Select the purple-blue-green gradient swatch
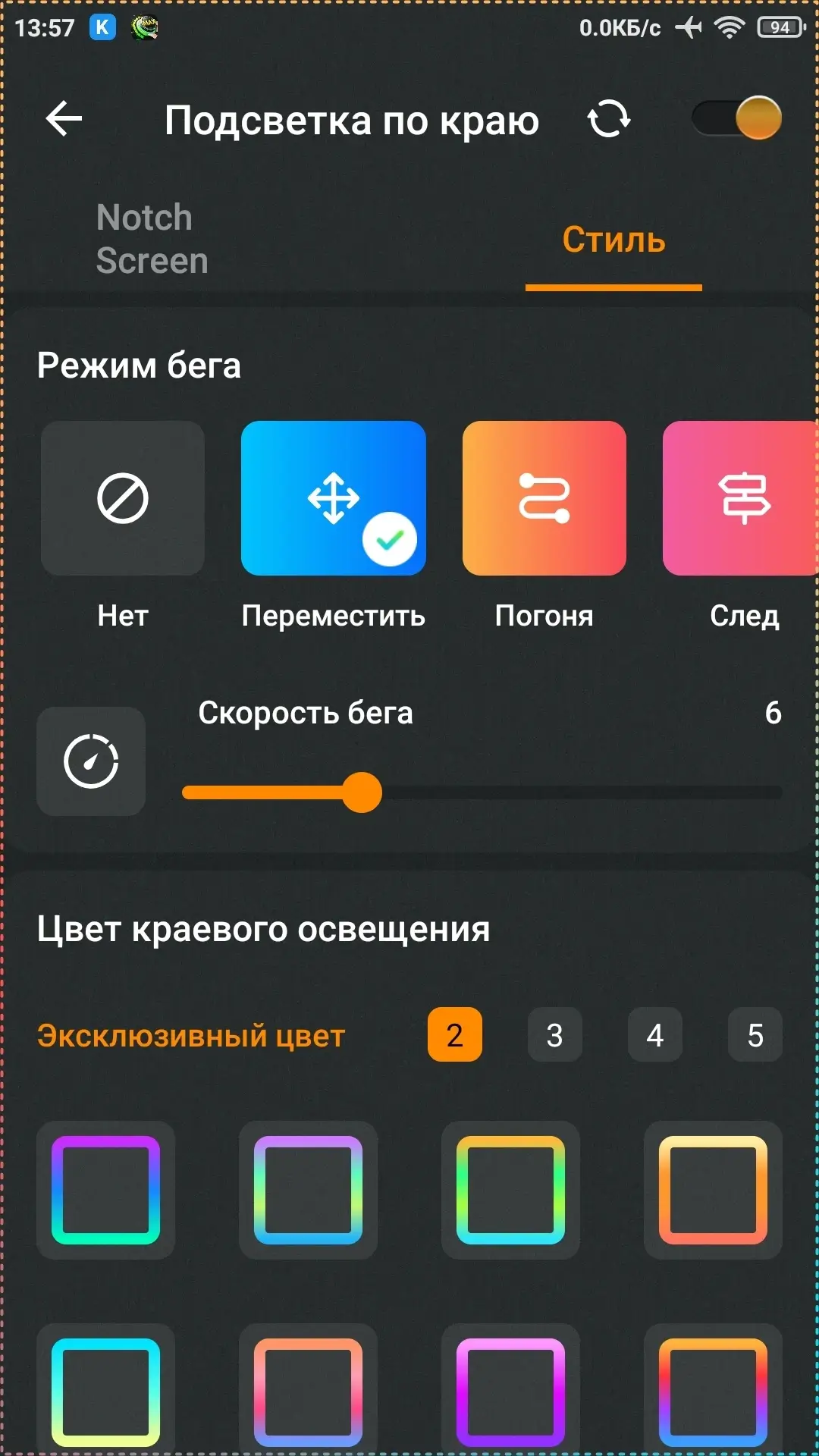 (x=106, y=1190)
